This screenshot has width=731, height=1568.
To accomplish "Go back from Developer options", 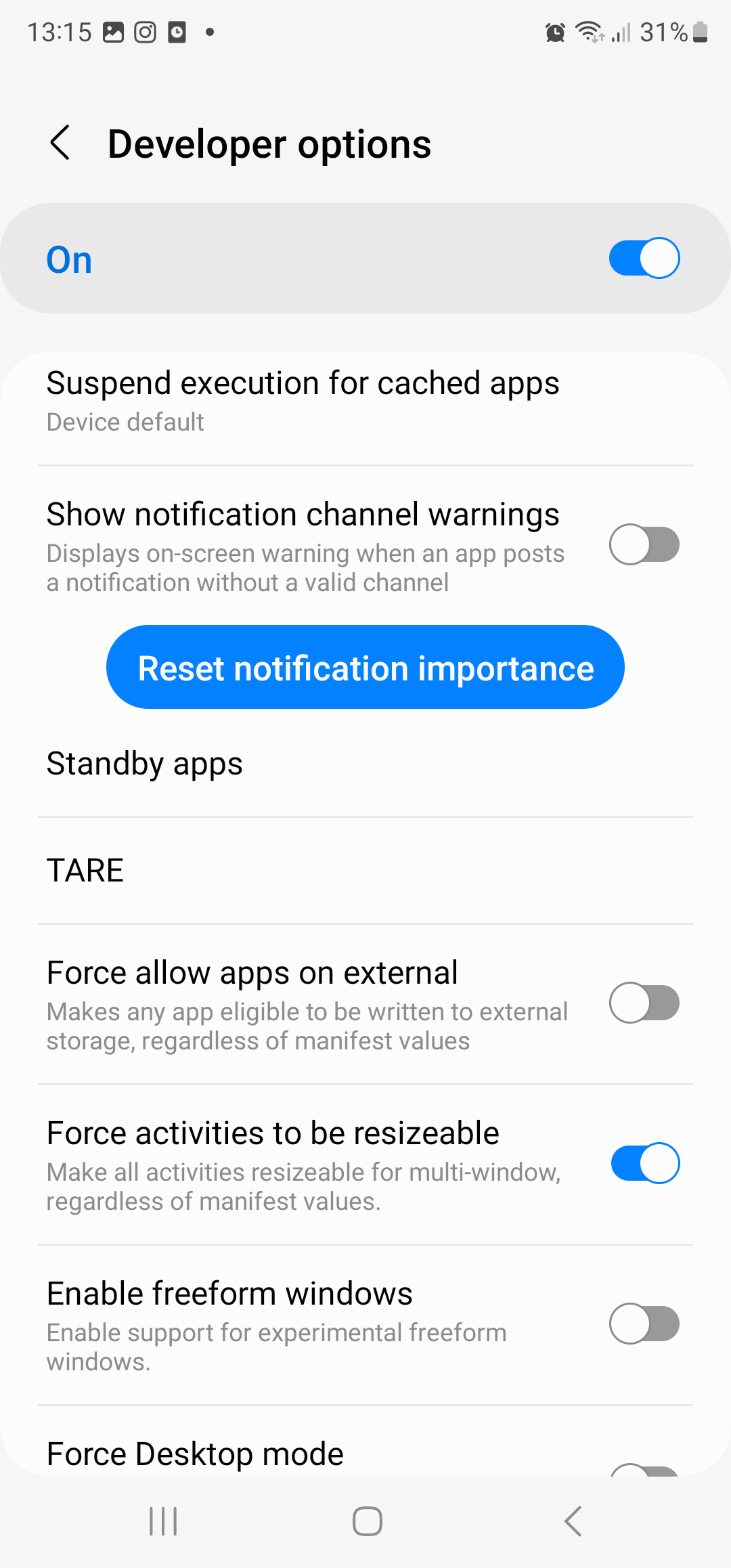I will 60,143.
